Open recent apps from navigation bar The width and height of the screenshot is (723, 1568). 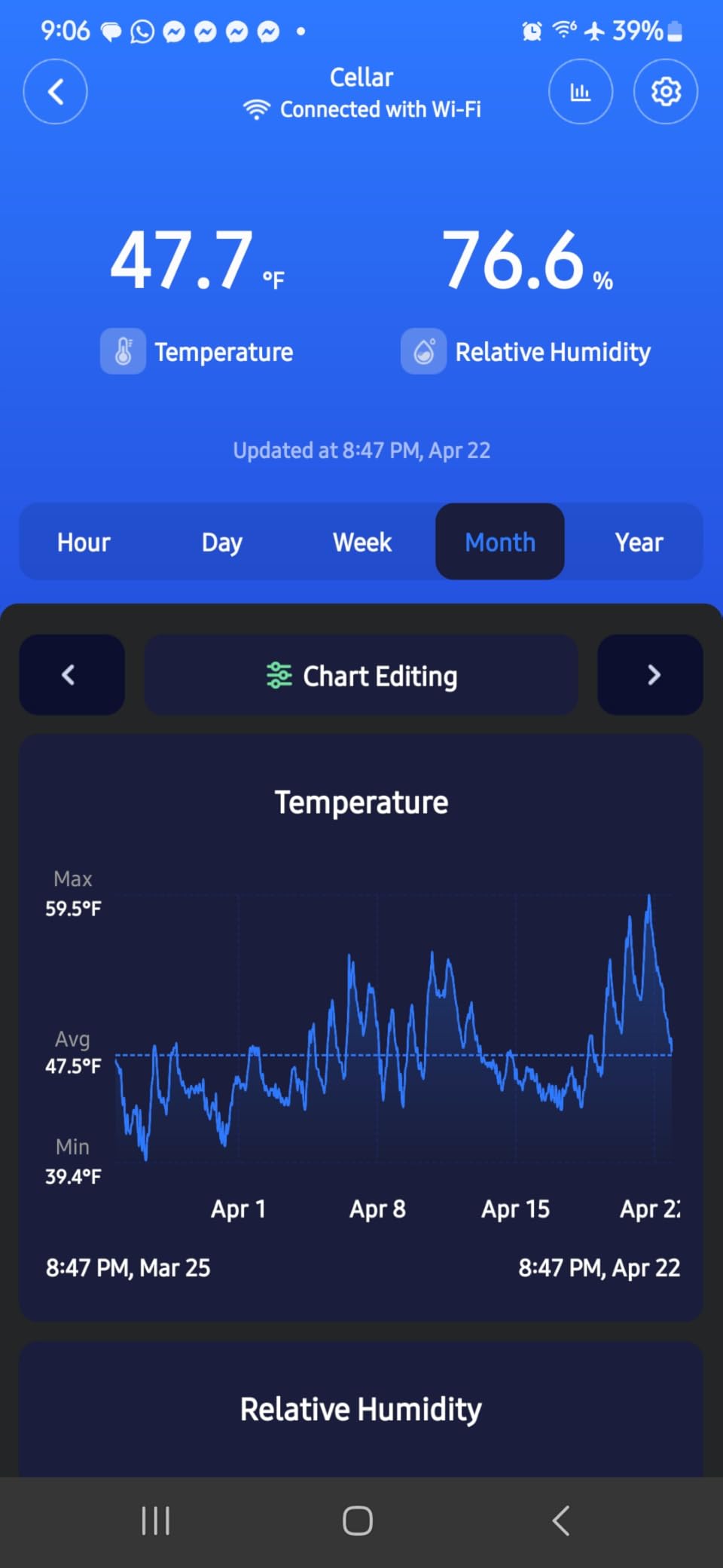tap(156, 1521)
